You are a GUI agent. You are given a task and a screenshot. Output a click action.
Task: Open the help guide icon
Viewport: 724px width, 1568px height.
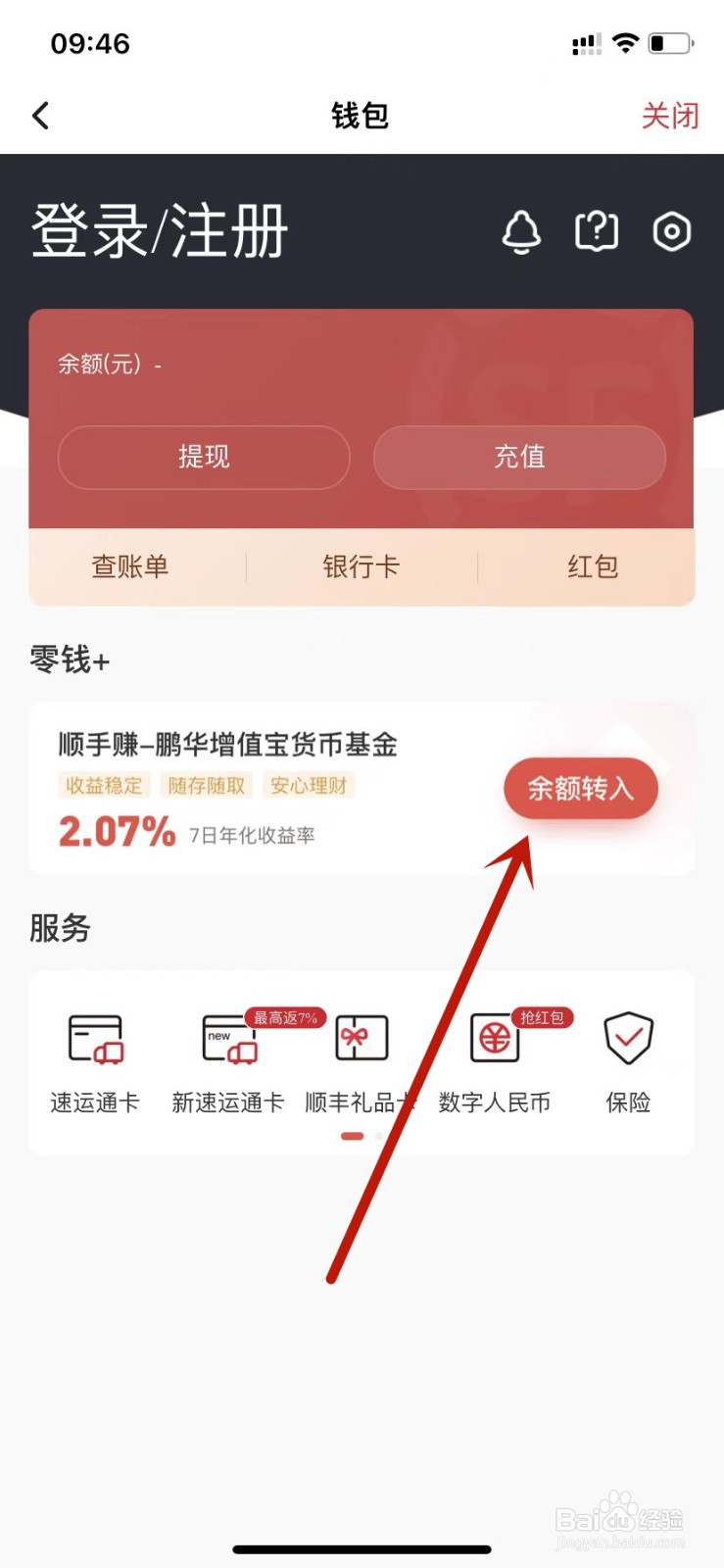coord(597,231)
